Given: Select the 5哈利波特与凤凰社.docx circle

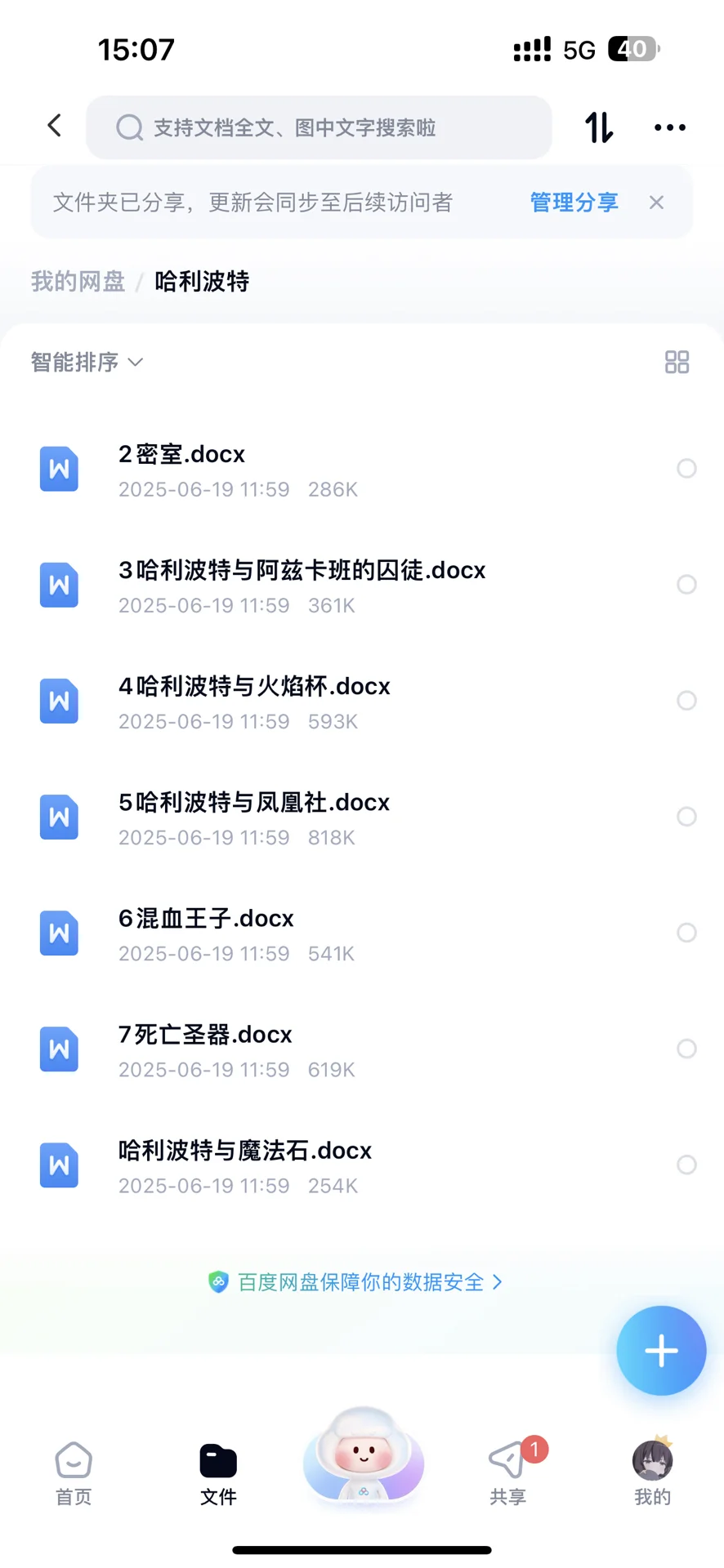Looking at the screenshot, I should coord(686,817).
